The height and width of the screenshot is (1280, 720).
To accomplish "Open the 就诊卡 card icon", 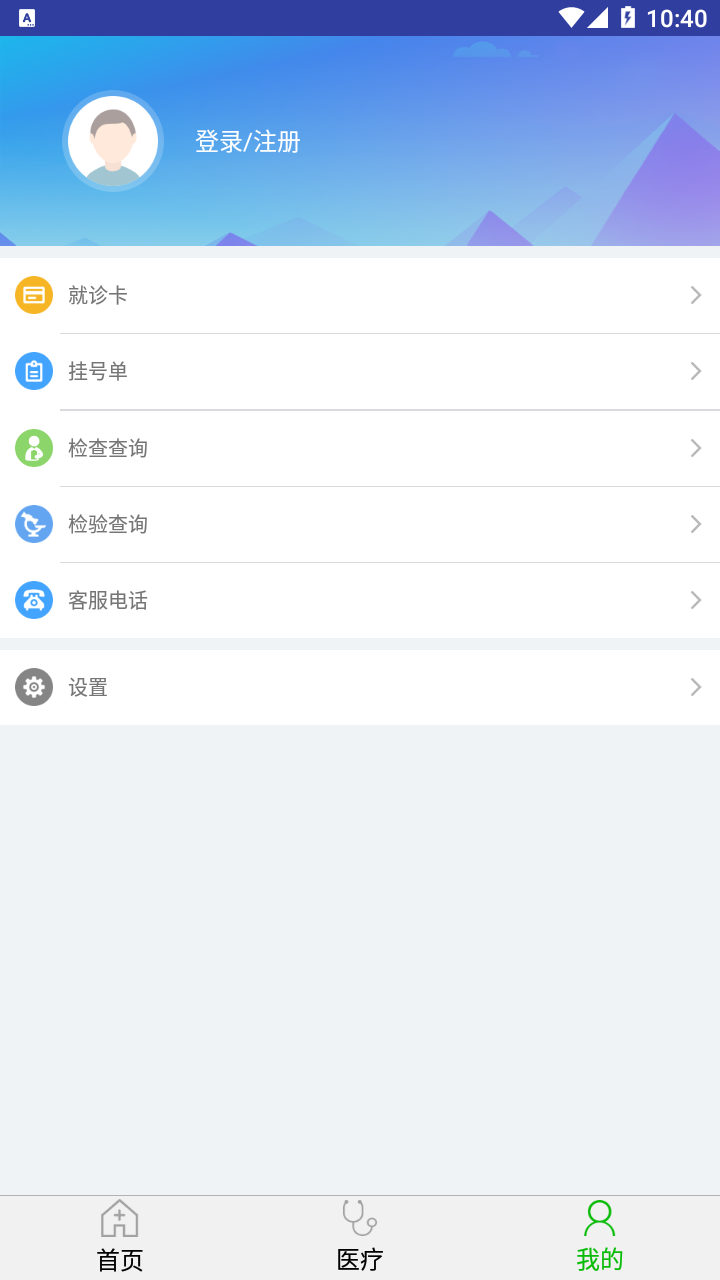I will click(x=33, y=295).
